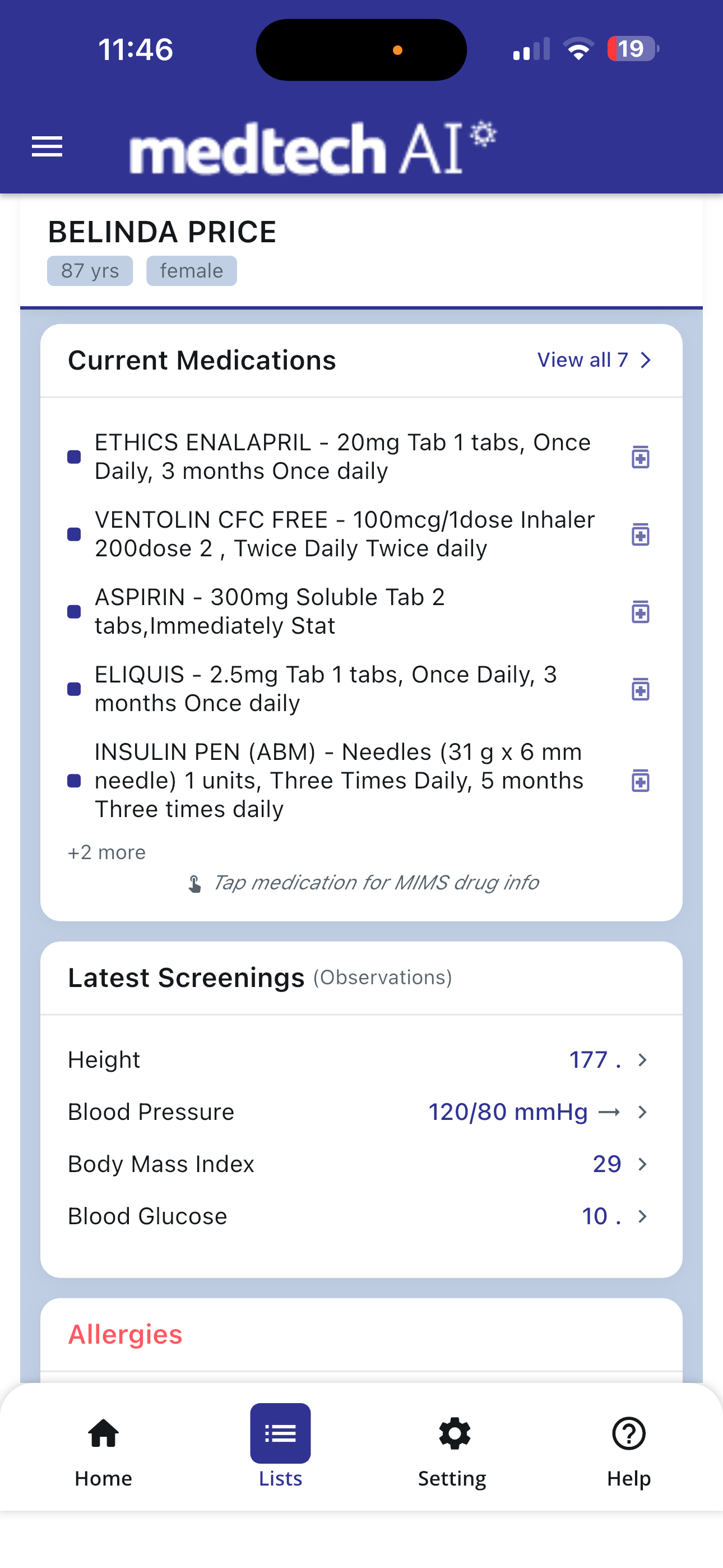The height and width of the screenshot is (1568, 723).
Task: Select the Lists tab in bottom navigation
Action: point(280,1435)
